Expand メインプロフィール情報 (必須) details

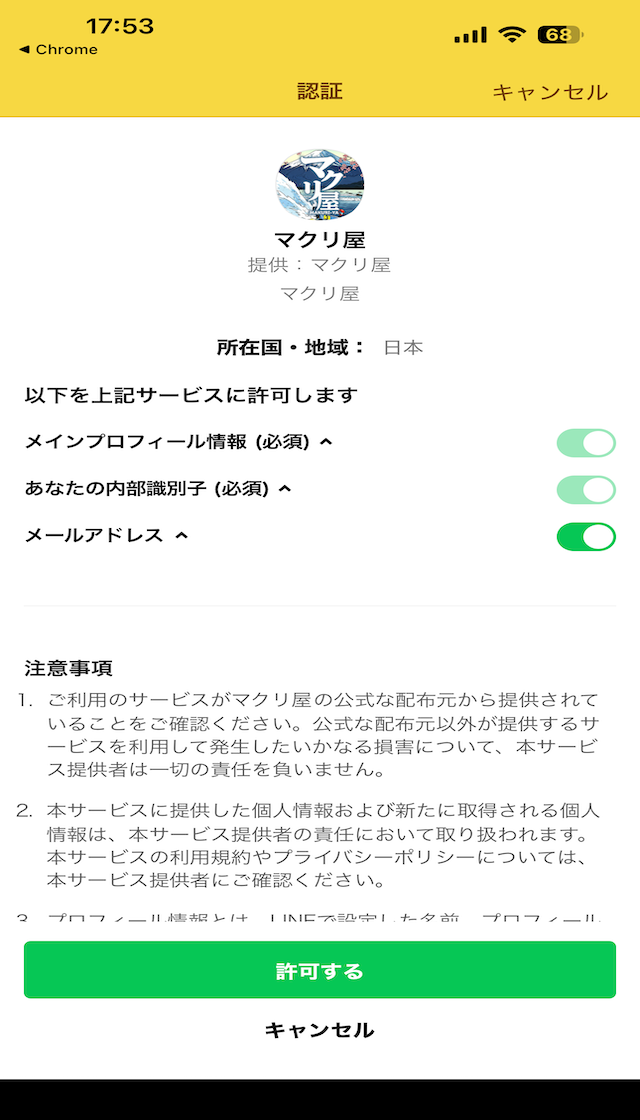326,442
